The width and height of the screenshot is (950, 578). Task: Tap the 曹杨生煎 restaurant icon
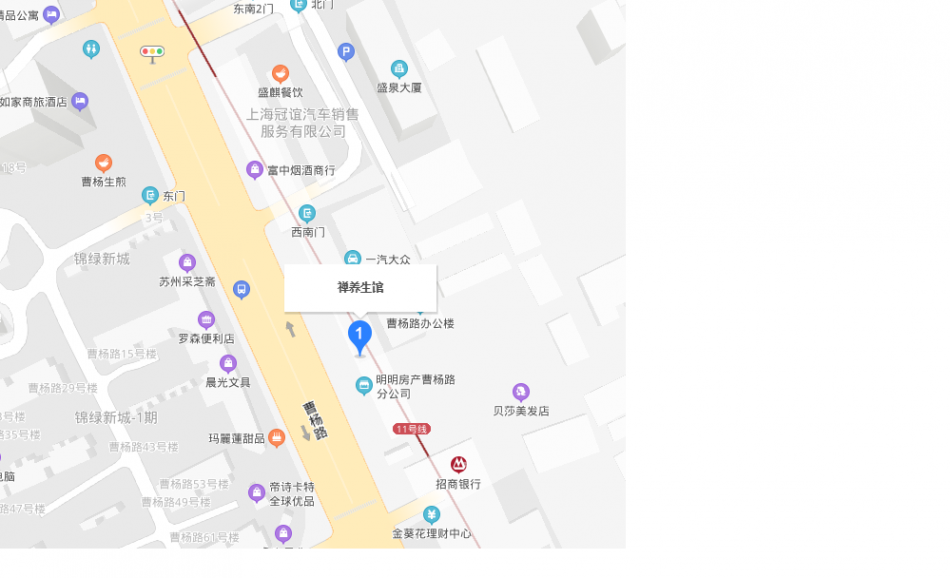point(103,163)
